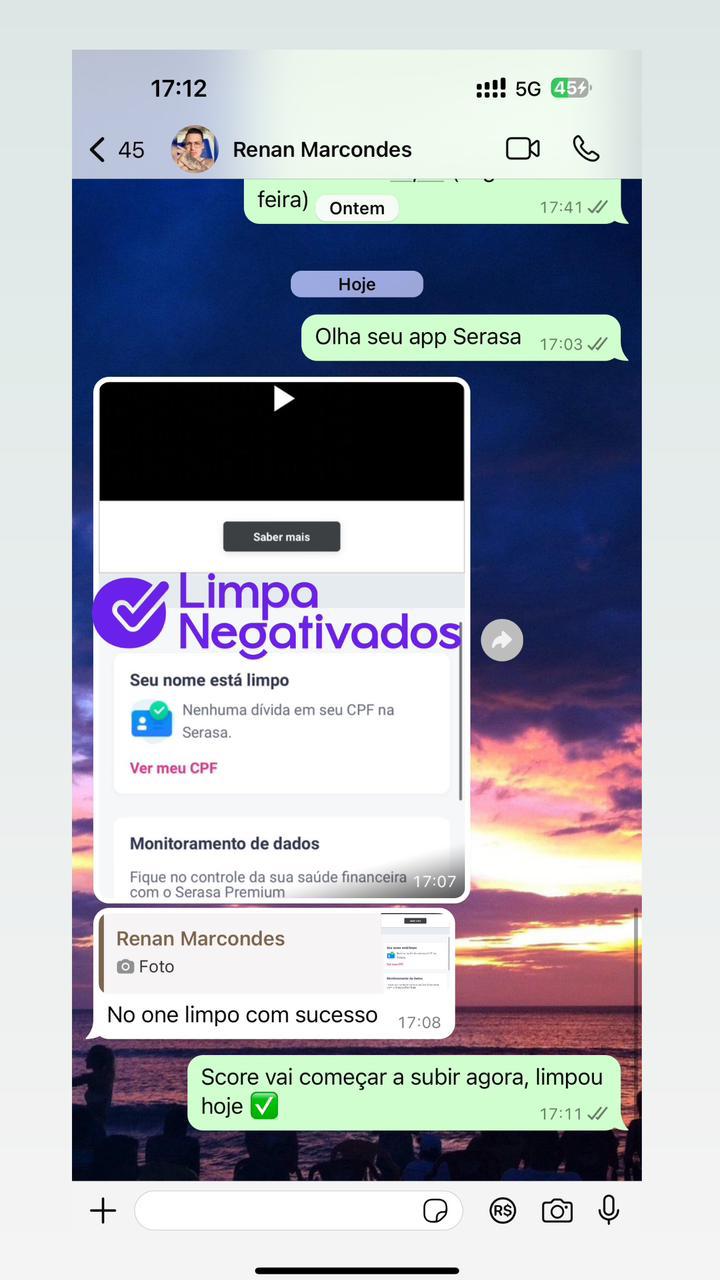Tap the 'Saber mais' button on the video

(x=281, y=536)
